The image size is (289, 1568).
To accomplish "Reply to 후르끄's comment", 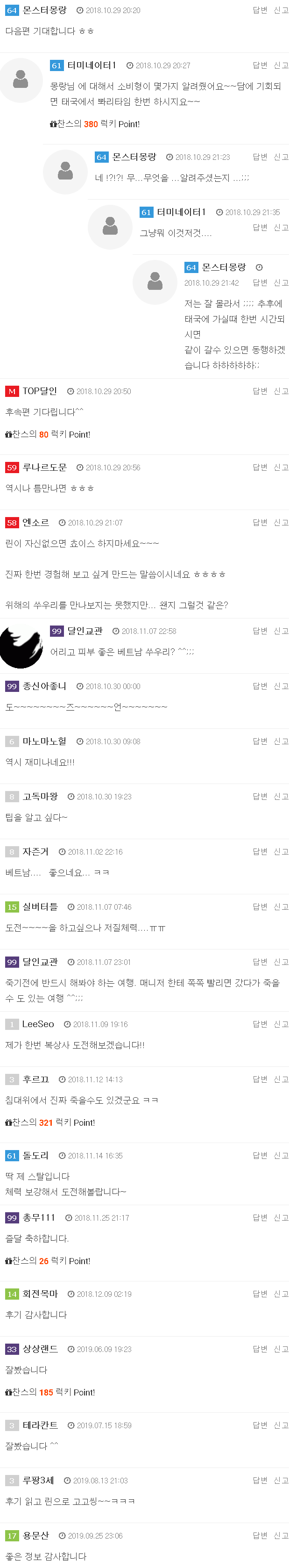I will (x=260, y=1079).
